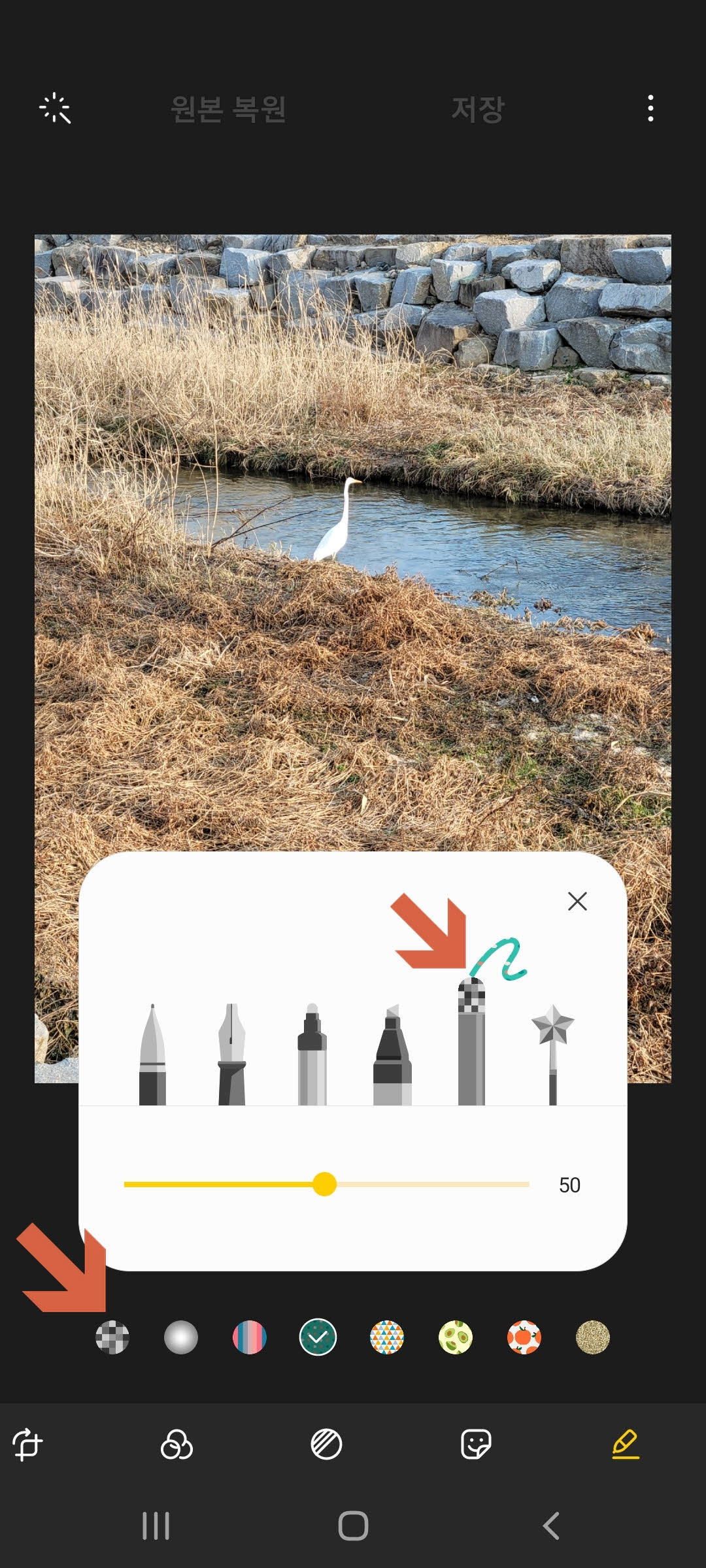
Task: Tap 저장 to save the photo
Action: point(478,109)
